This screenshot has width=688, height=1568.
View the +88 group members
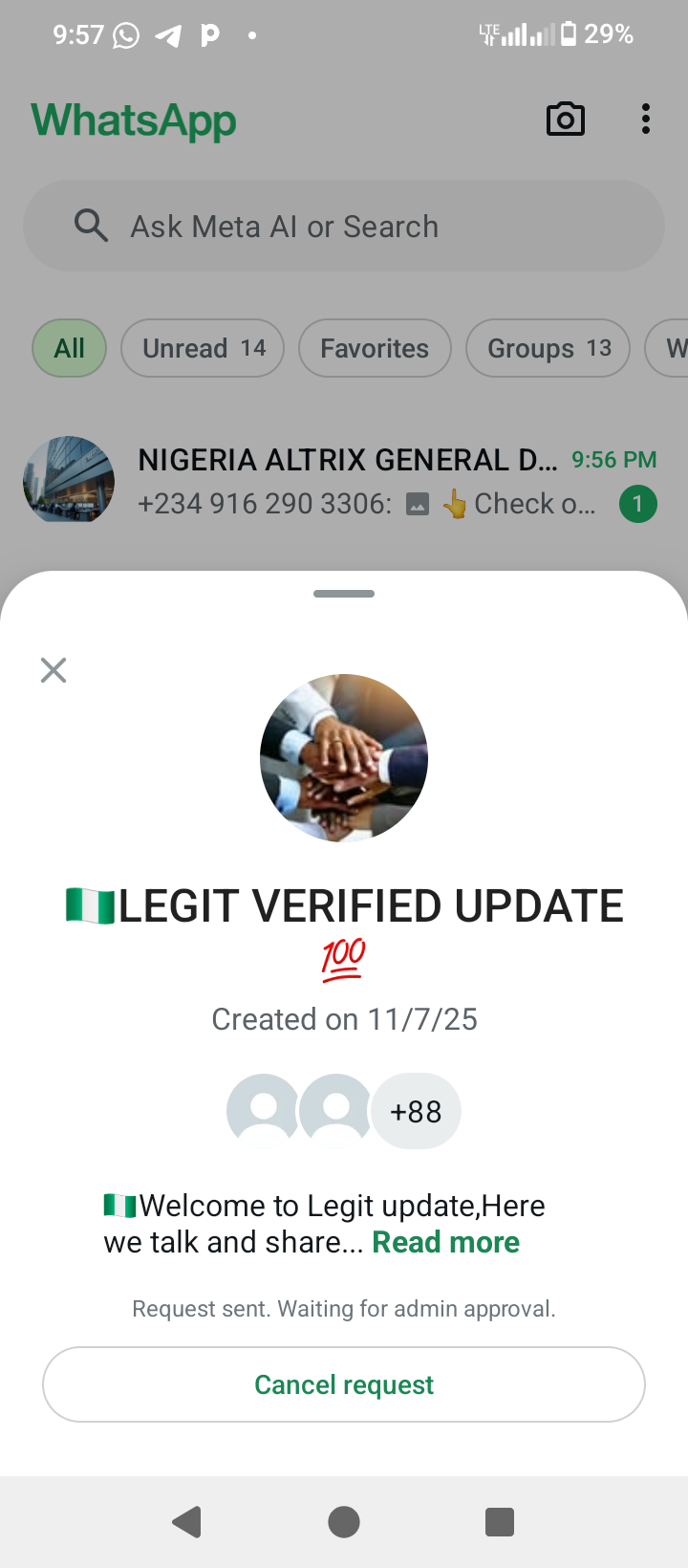pos(416,1111)
